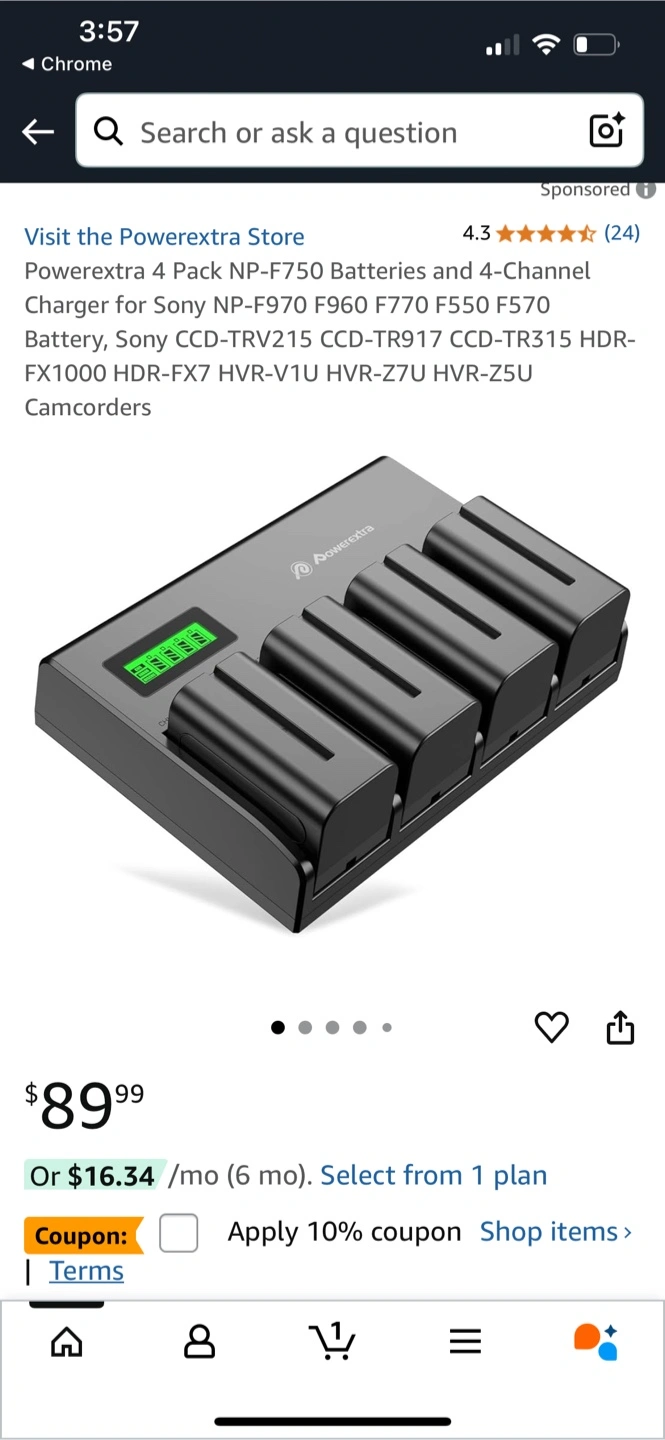Open Shop items link
Screen dimensions: 665x1440
pyautogui.click(x=556, y=1232)
